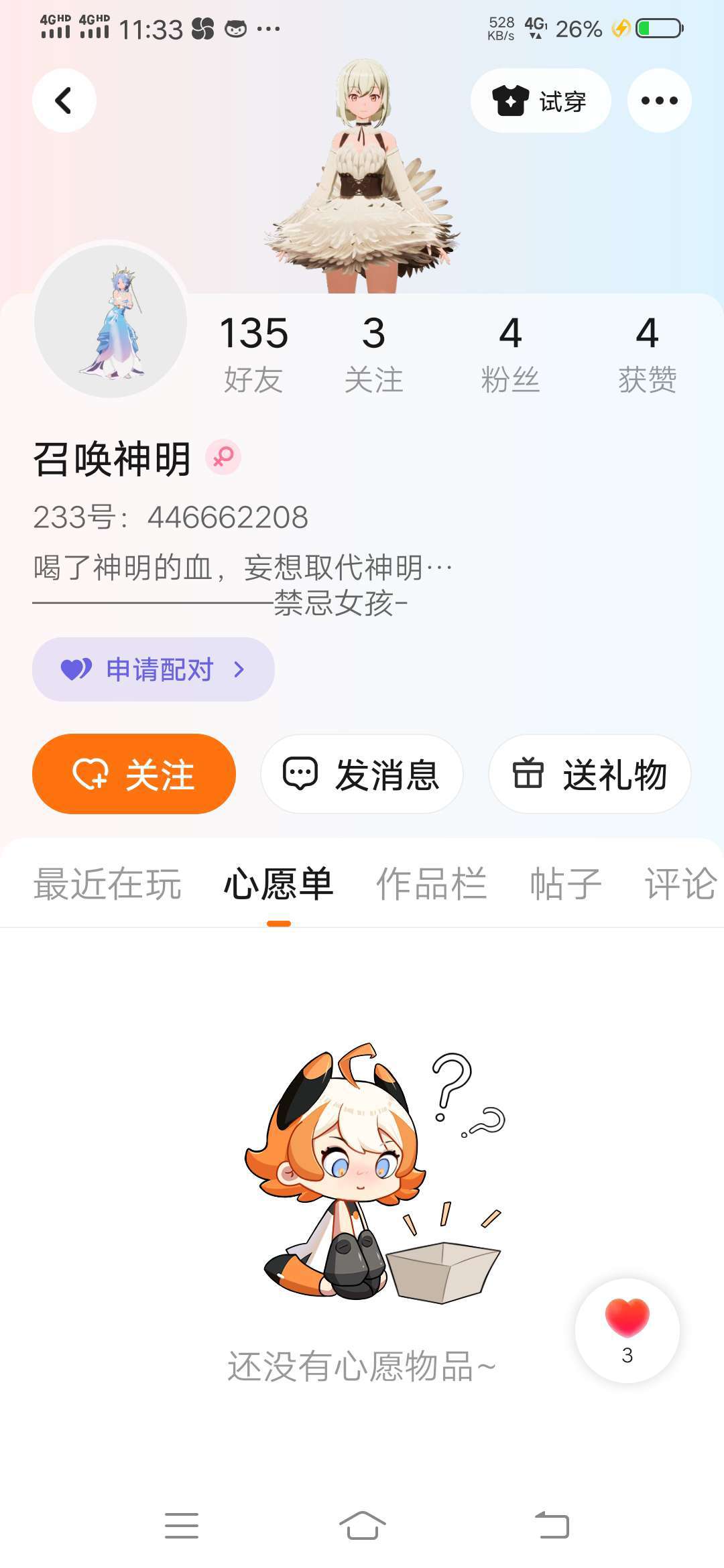View the 关注 following list
This screenshot has width=724, height=1568.
pos(373,352)
